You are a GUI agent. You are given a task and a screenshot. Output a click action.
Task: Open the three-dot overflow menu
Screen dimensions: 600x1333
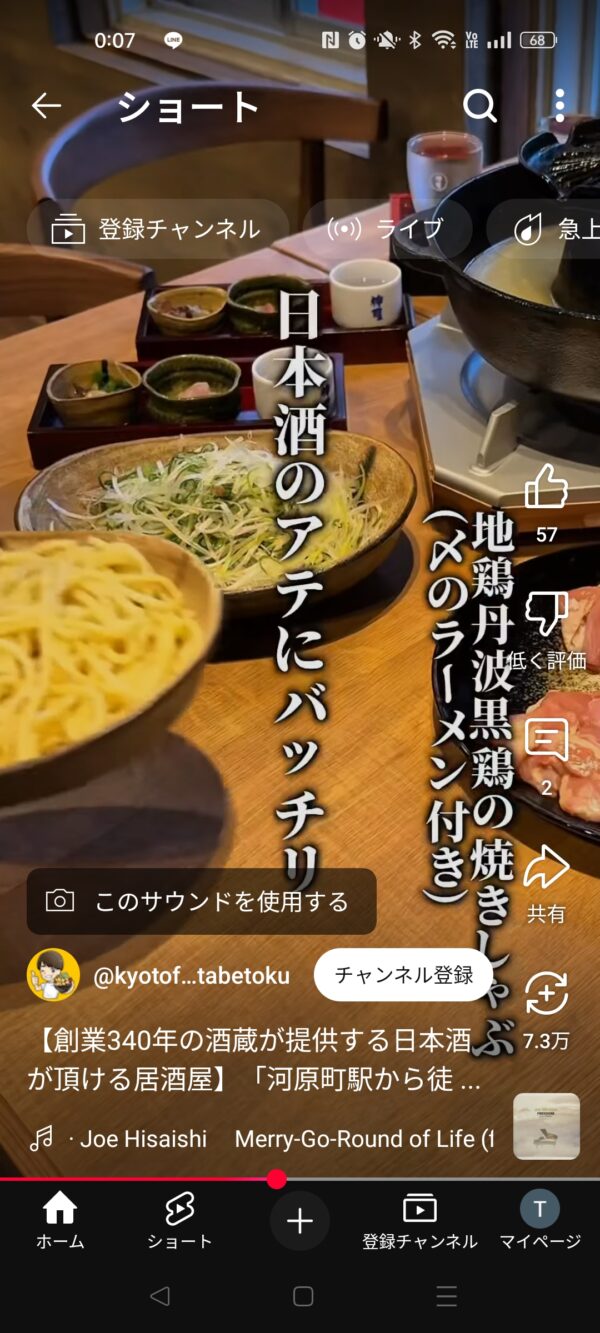559,106
